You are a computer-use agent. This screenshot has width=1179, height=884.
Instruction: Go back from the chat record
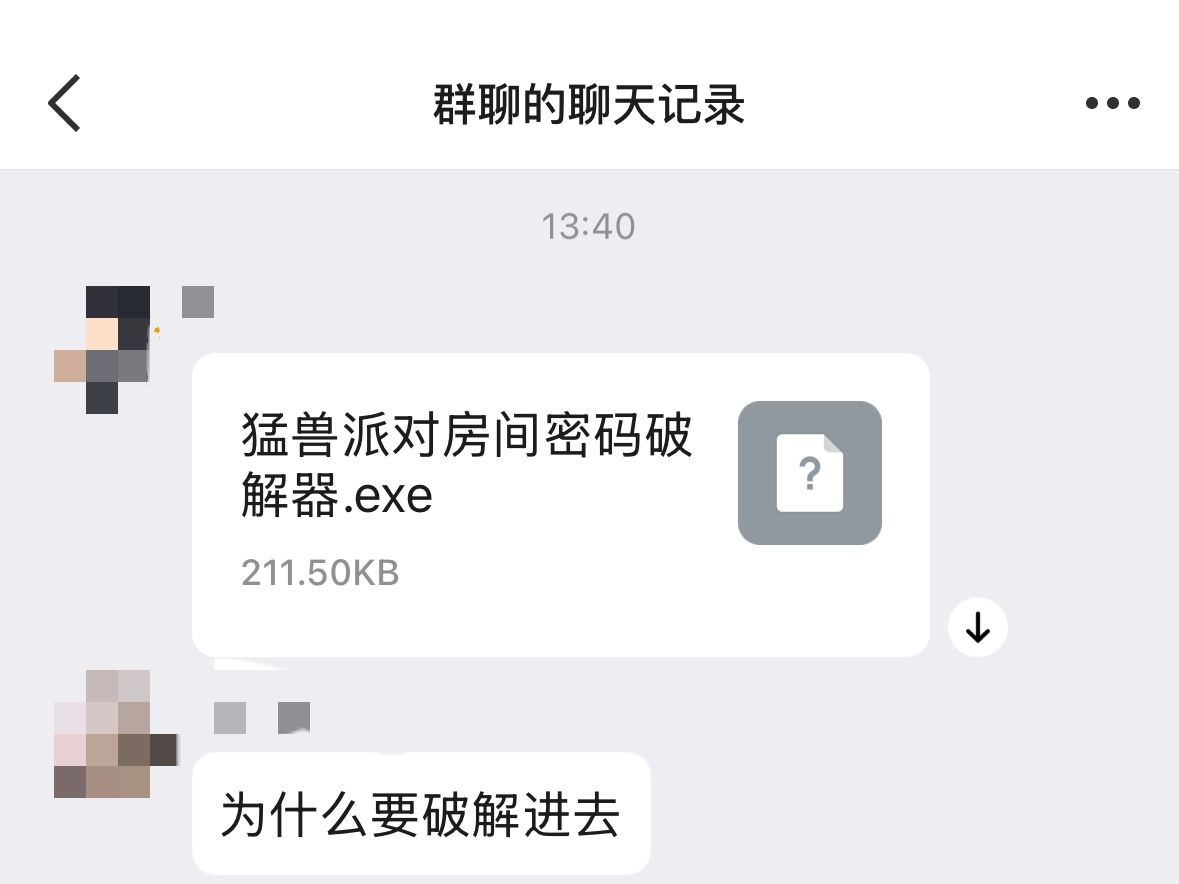[64, 103]
